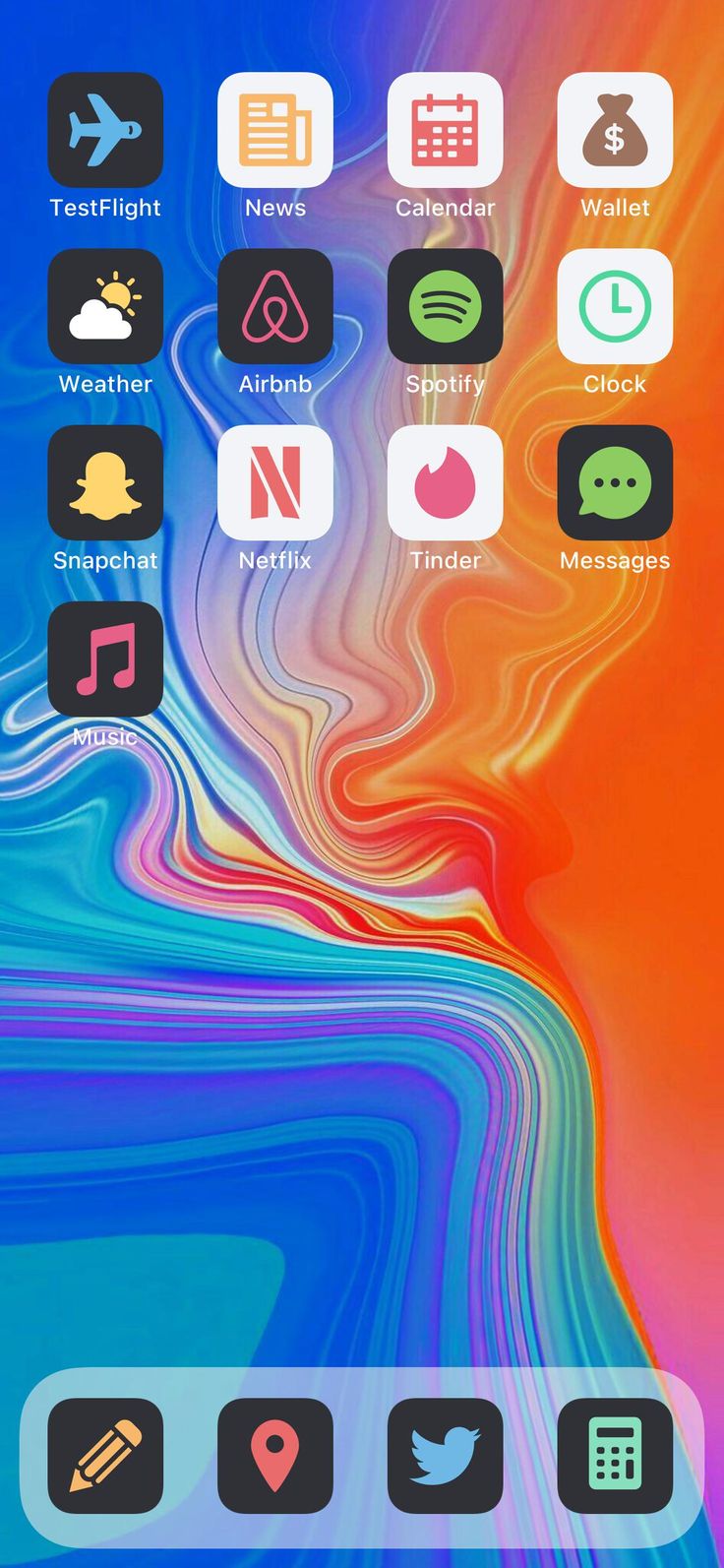The width and height of the screenshot is (724, 1568).
Task: Open the TestFlight app
Action: click(x=105, y=130)
